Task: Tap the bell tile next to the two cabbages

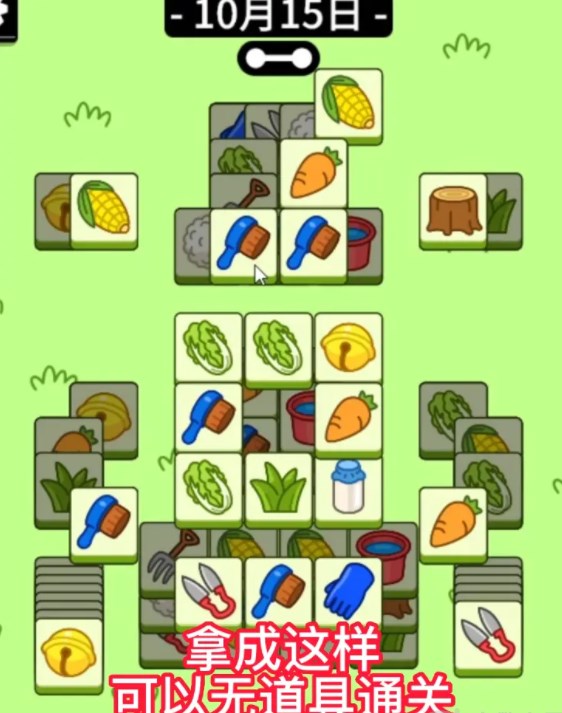Action: pos(348,349)
